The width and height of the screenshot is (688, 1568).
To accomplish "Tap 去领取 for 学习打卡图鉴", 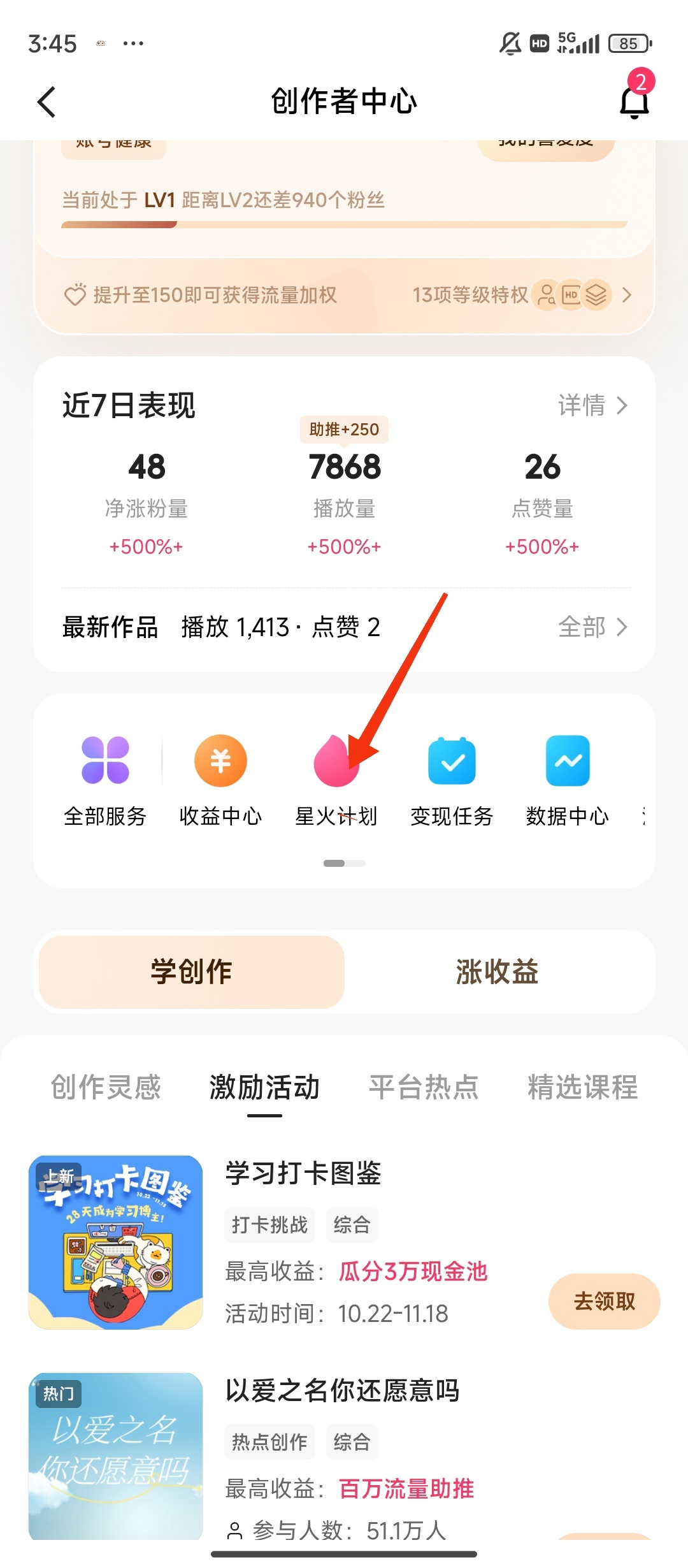I will pos(604,1301).
